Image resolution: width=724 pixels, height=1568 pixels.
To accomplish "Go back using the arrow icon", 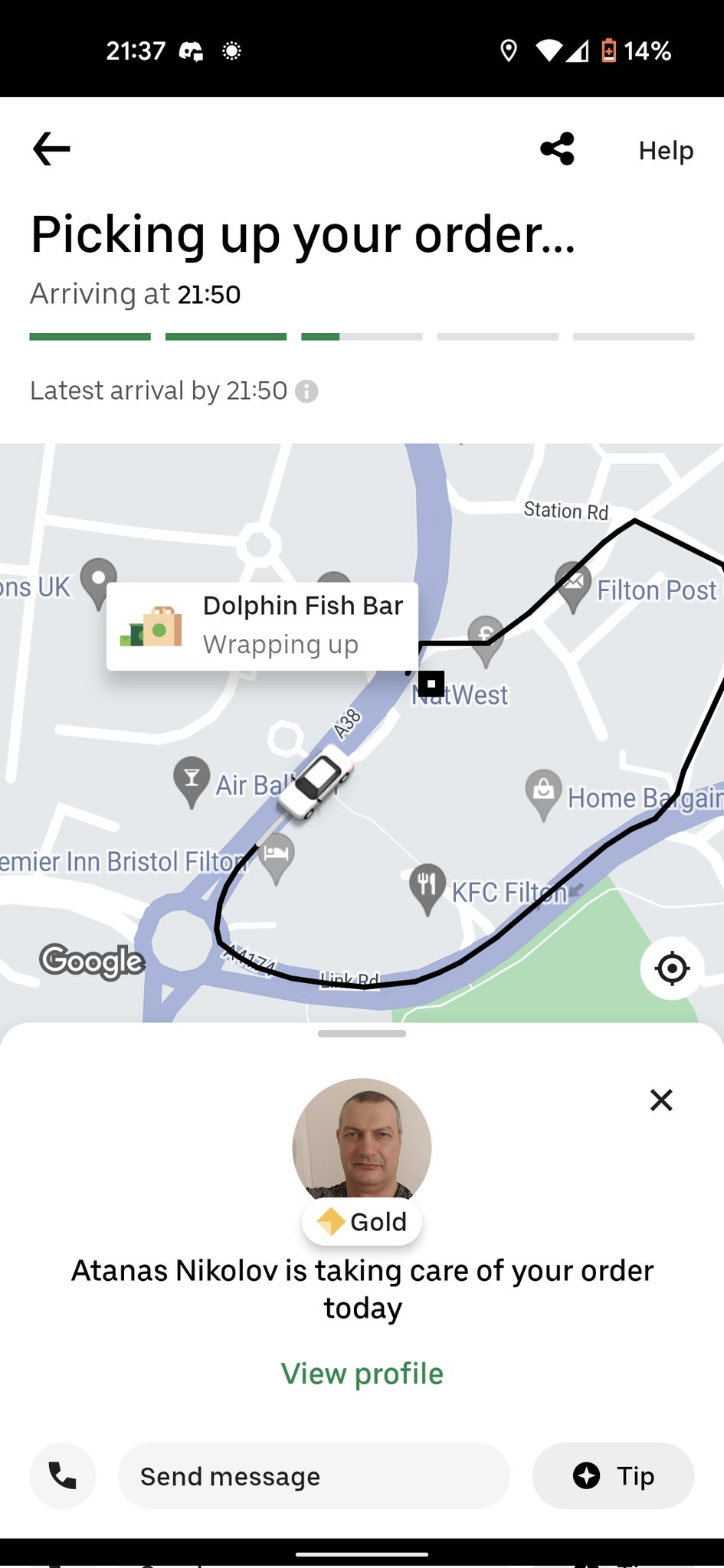I will click(x=51, y=149).
